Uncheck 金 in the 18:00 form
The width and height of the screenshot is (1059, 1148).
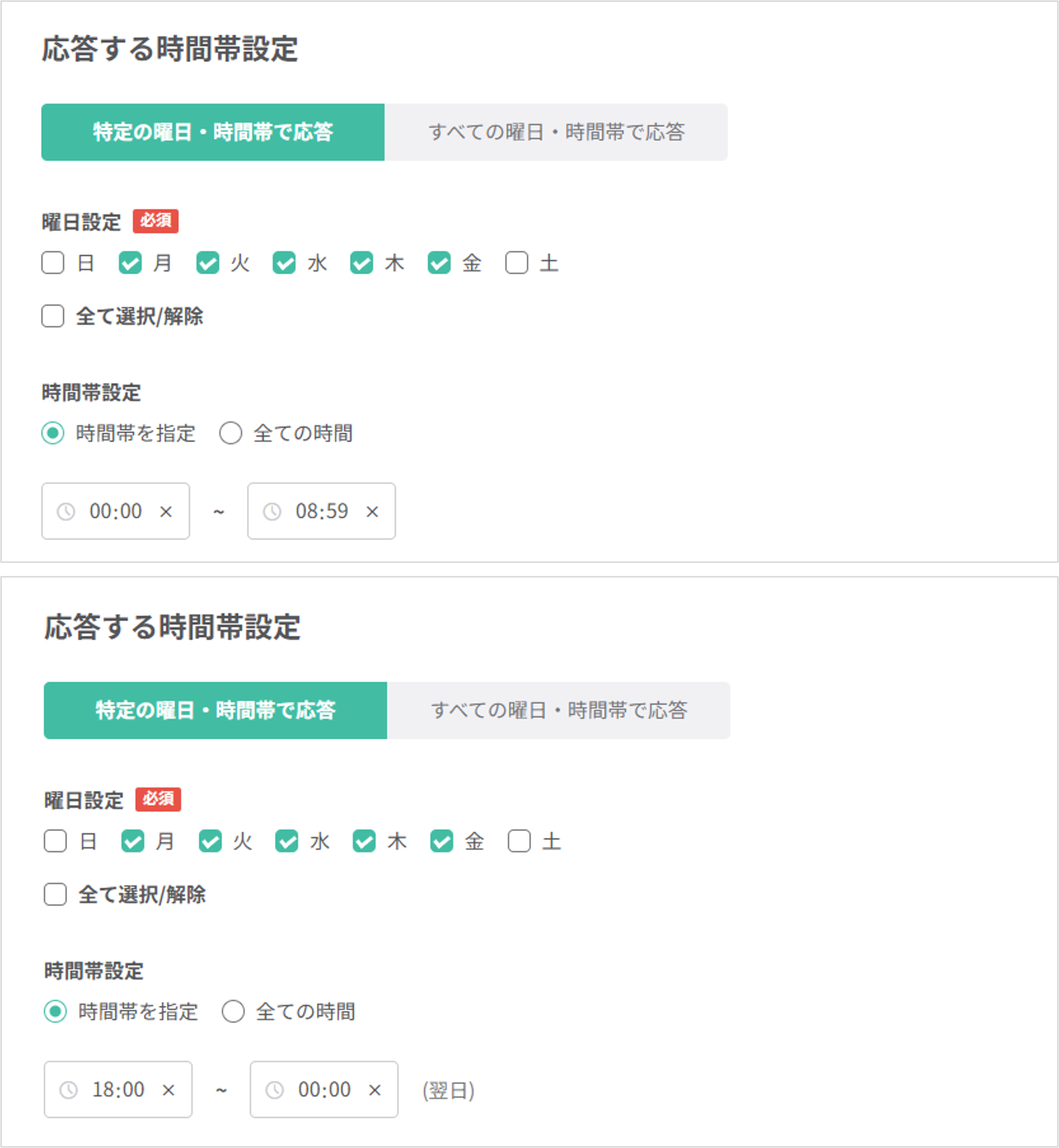[x=441, y=841]
